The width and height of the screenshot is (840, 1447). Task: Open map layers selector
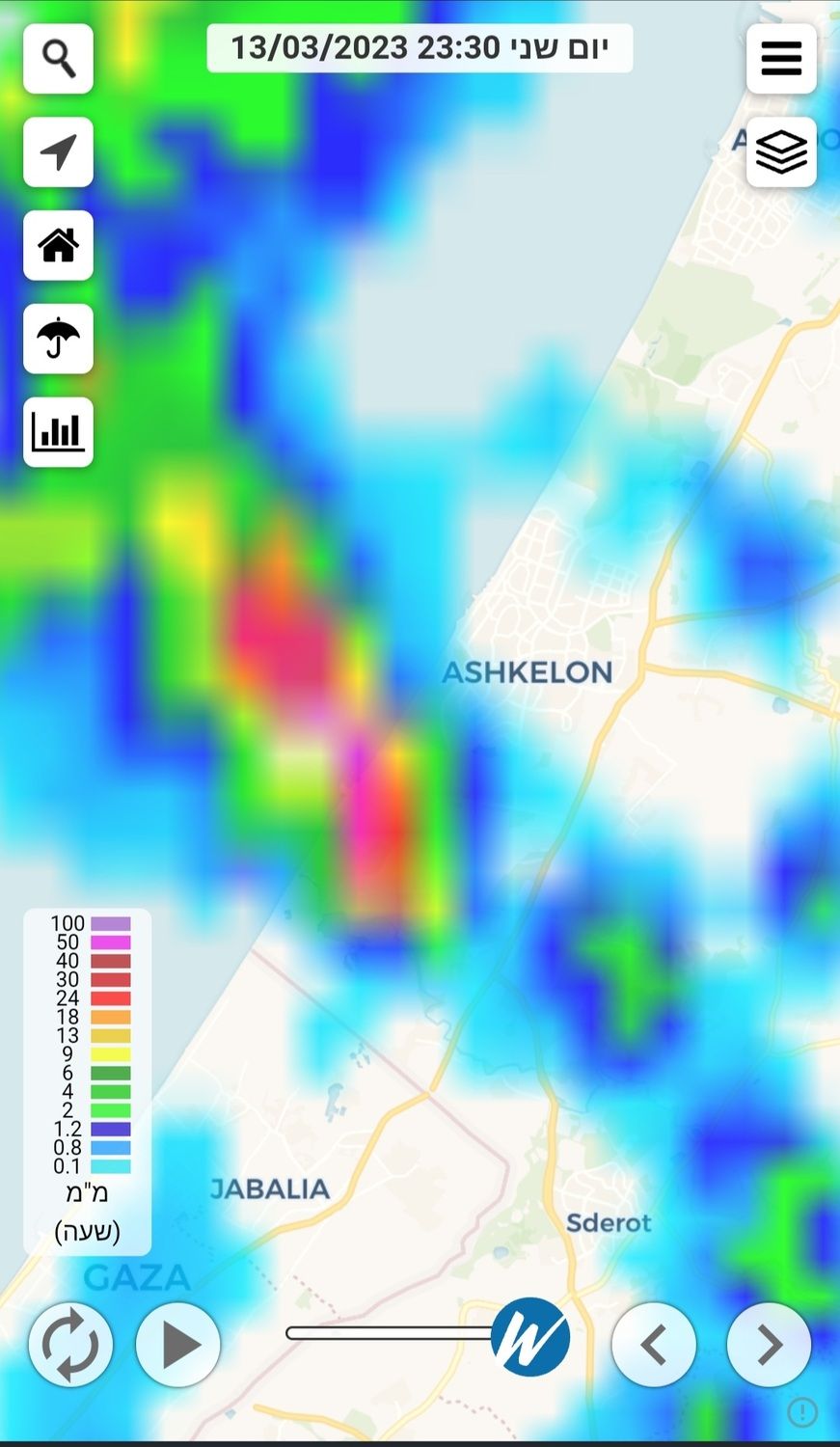pos(781,152)
